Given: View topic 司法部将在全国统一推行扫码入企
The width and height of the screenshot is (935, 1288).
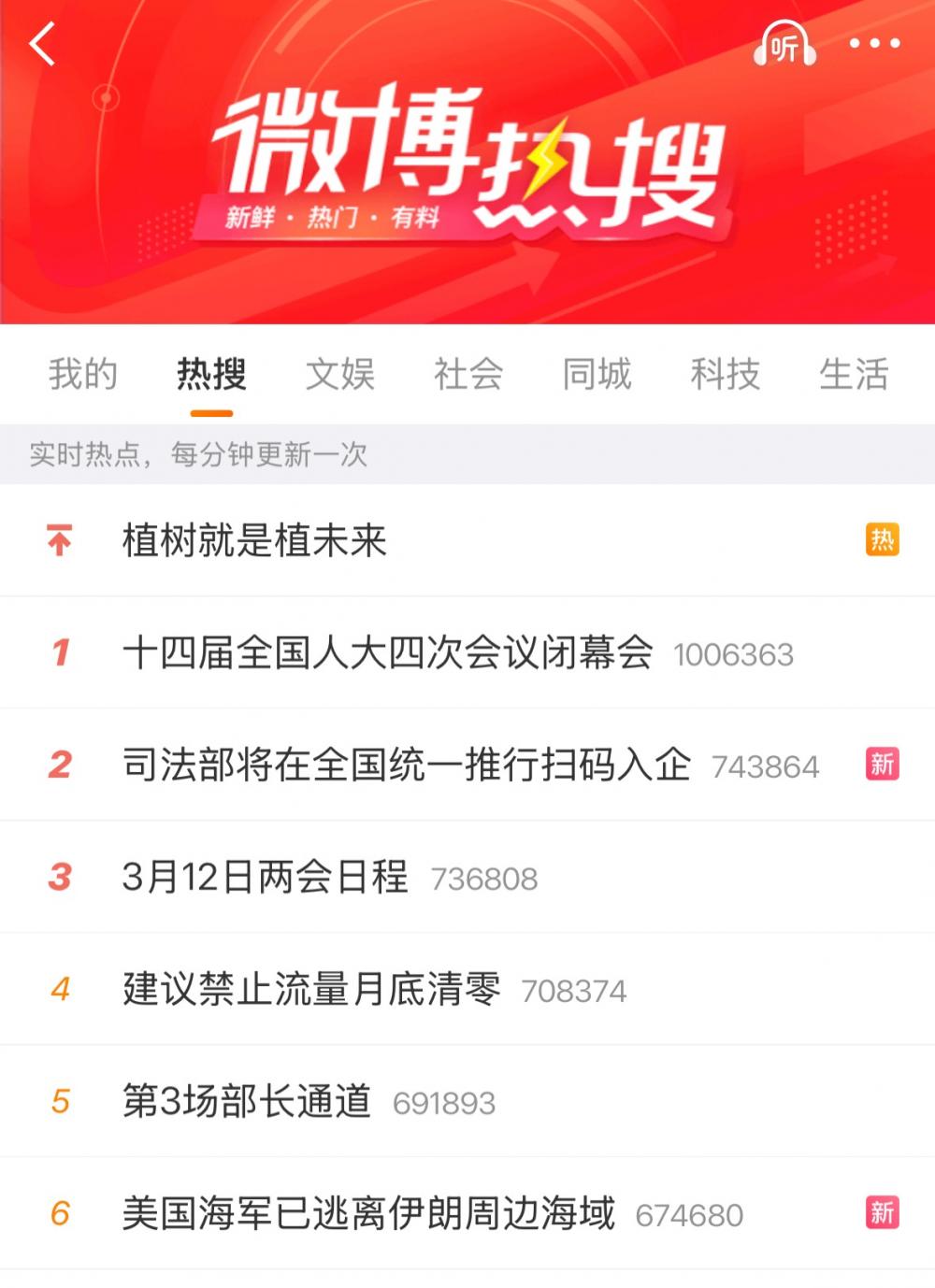Looking at the screenshot, I should (x=407, y=765).
